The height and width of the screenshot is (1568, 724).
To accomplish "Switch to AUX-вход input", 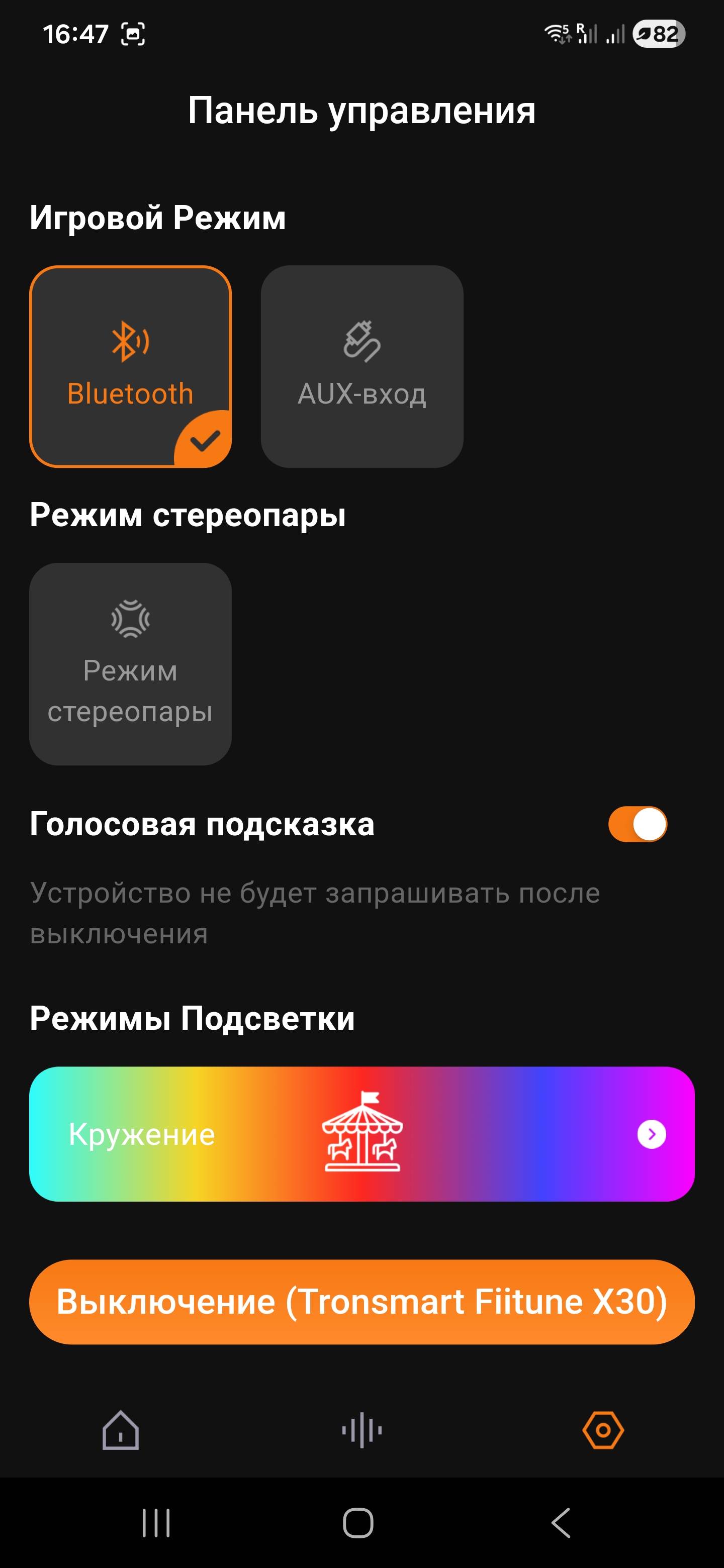I will point(361,366).
